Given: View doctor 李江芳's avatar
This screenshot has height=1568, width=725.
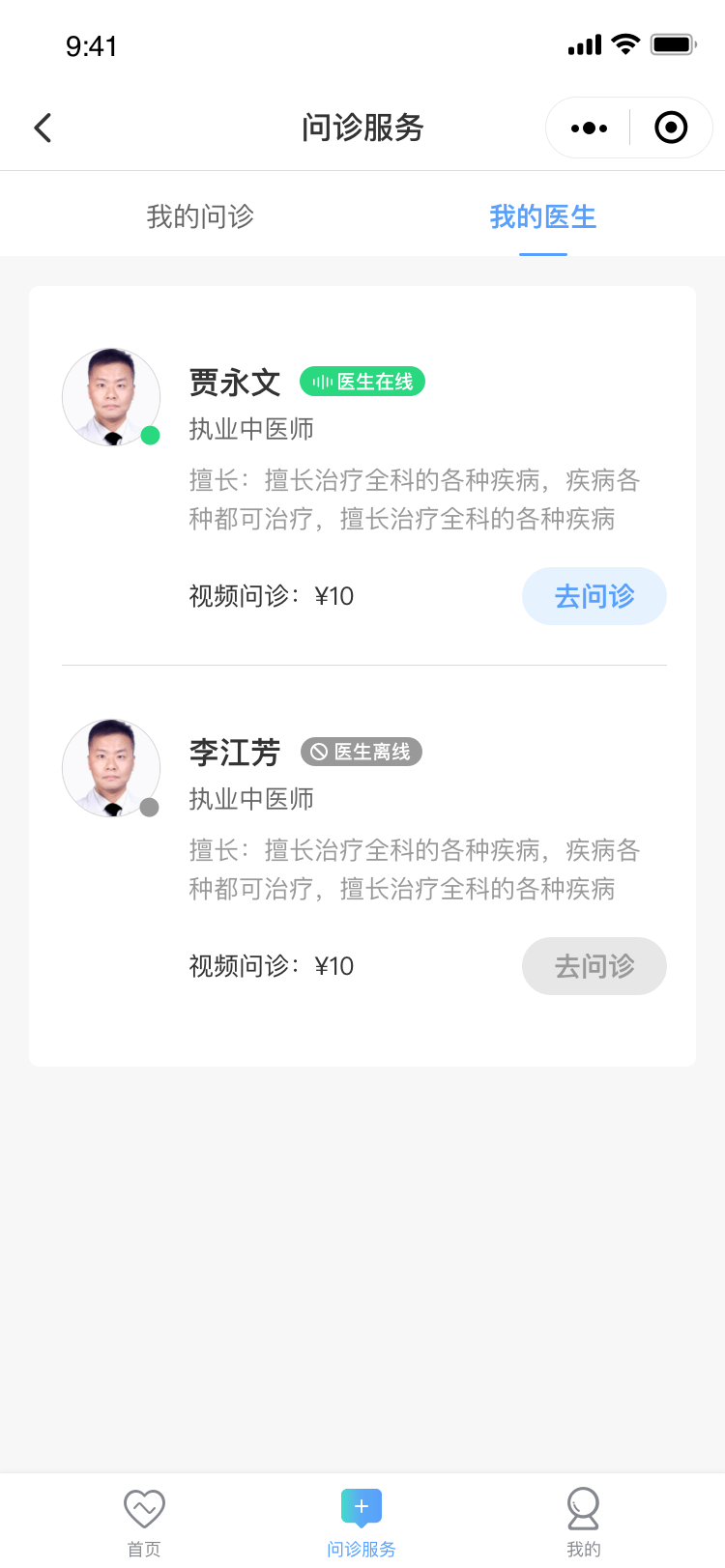Looking at the screenshot, I should [111, 768].
